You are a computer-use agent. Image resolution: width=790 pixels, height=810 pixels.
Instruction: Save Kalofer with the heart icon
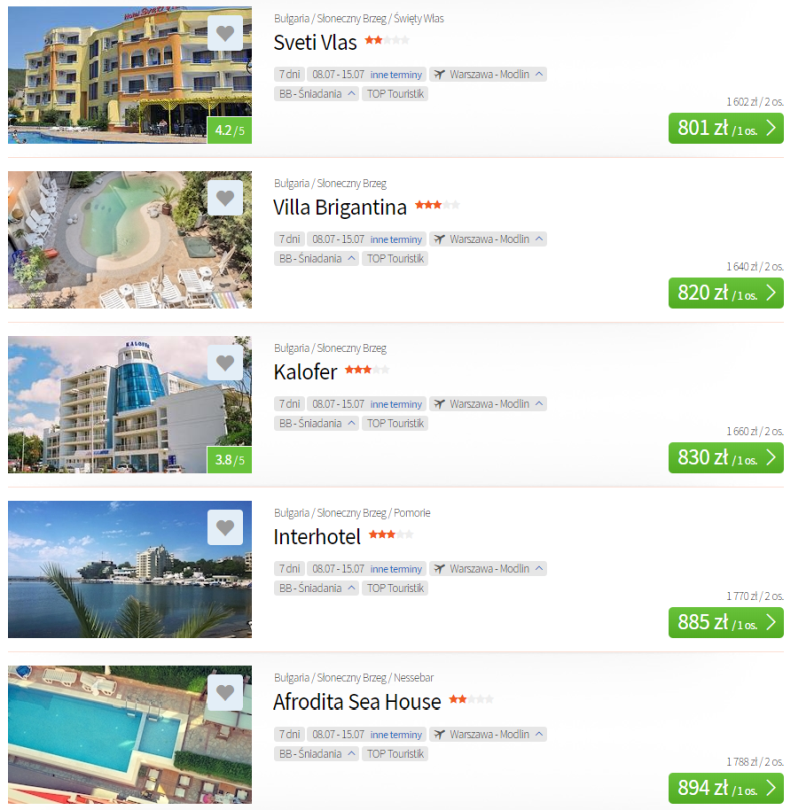(x=225, y=363)
